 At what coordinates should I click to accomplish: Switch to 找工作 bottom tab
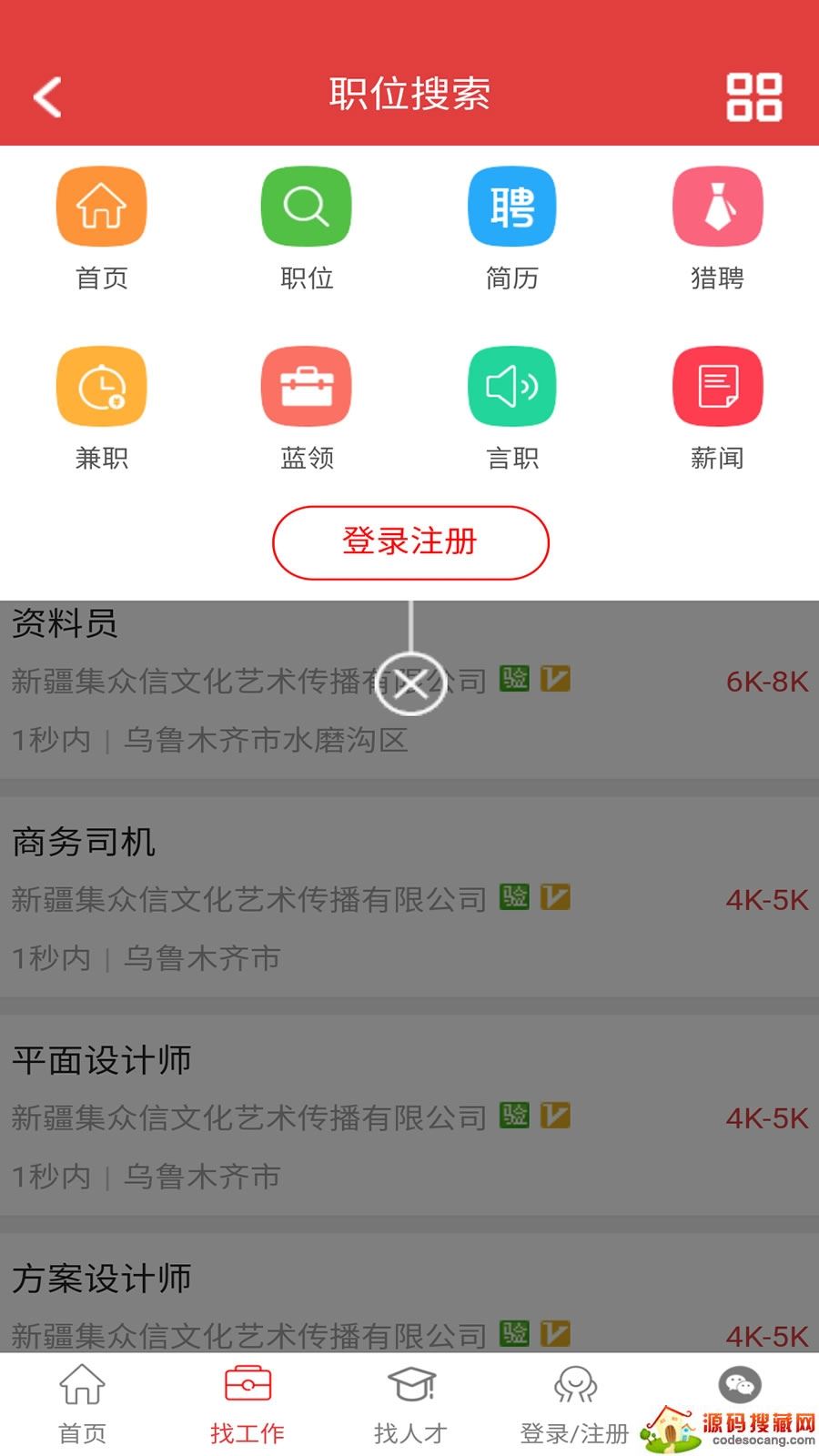247,1406
